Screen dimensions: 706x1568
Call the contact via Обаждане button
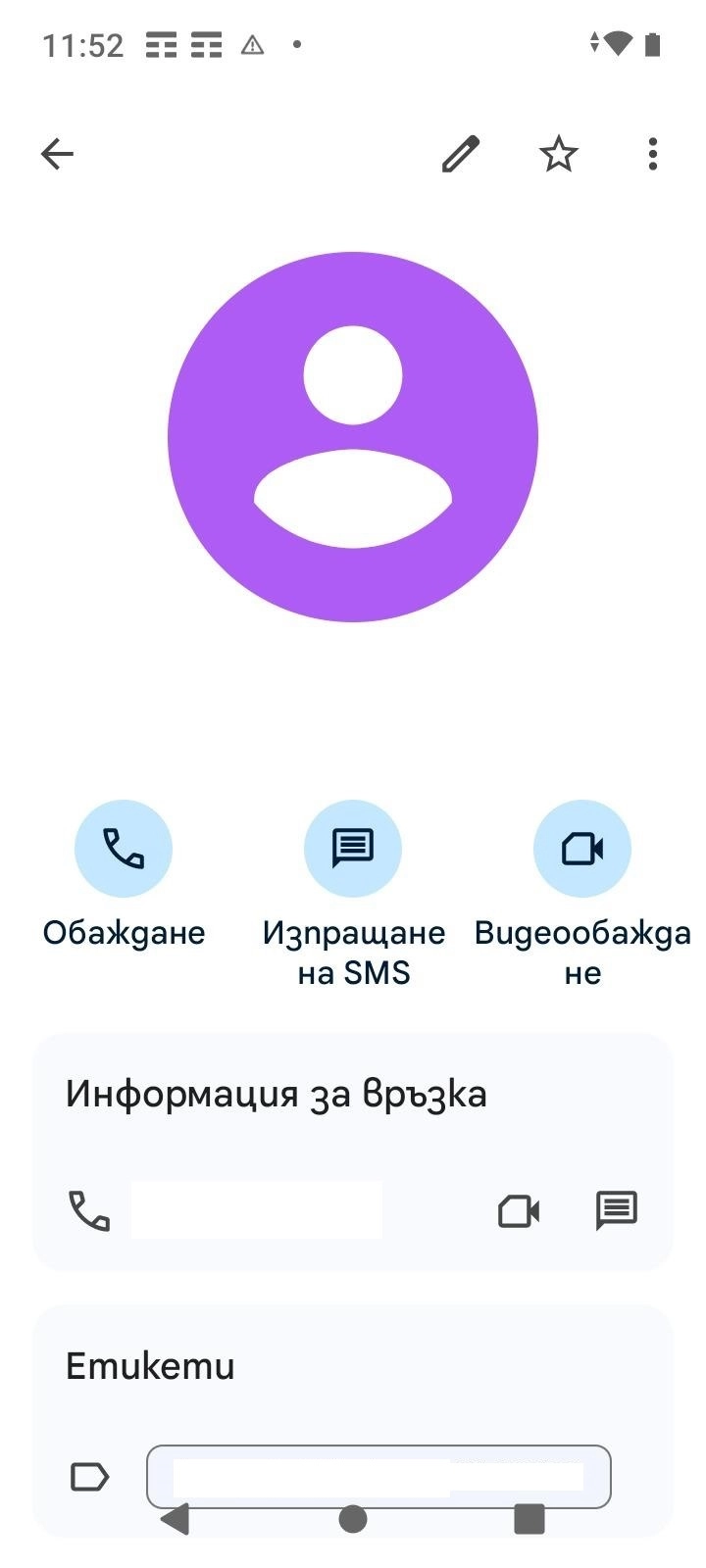point(124,849)
